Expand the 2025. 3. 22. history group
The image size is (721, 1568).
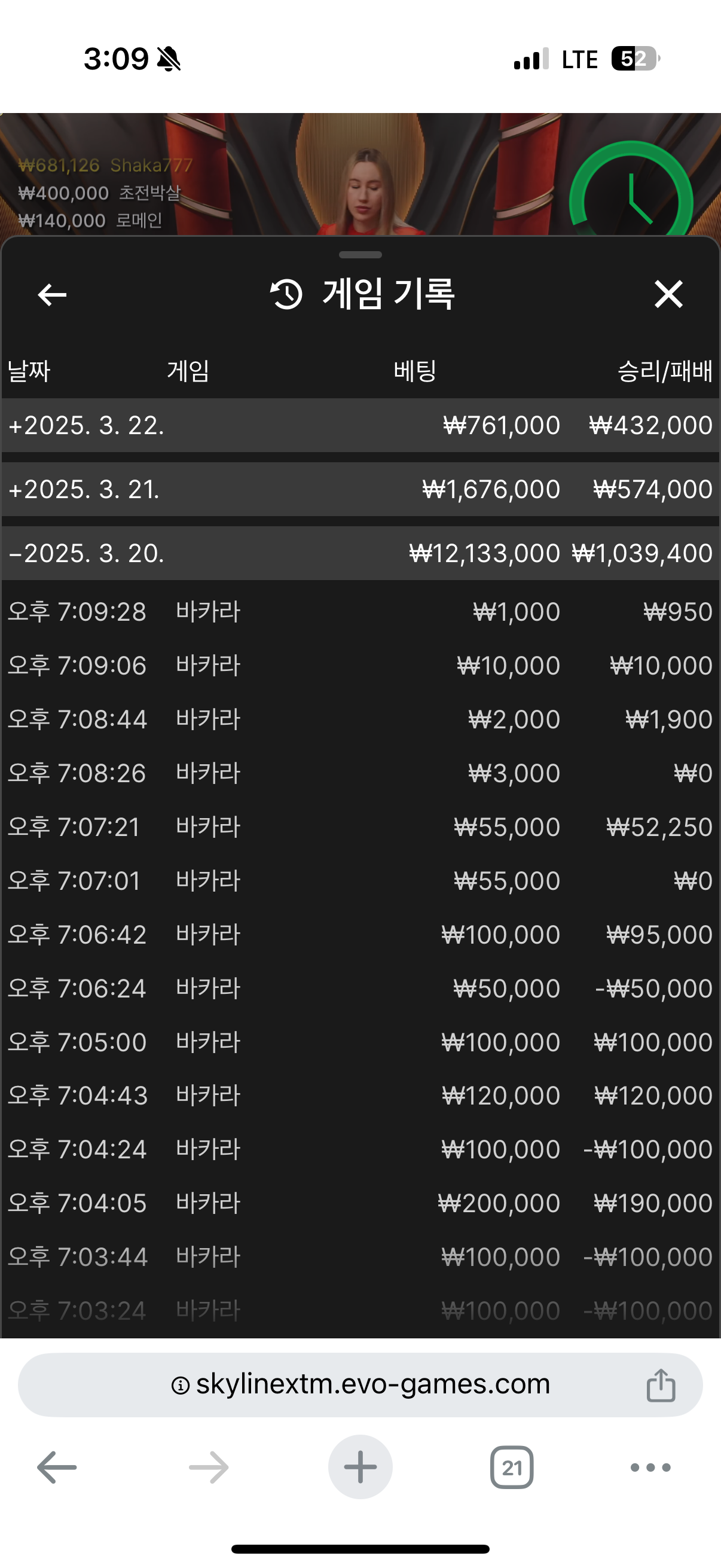(360, 425)
